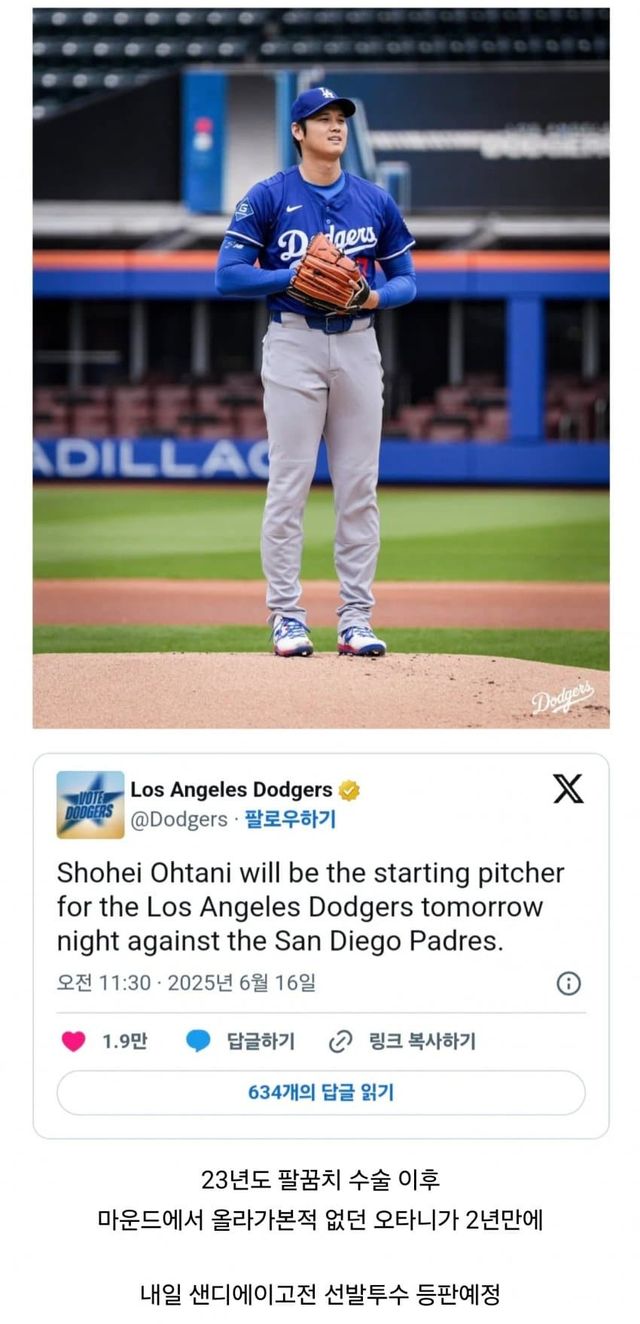Reply to the tweet via 답글하기
This screenshot has height=1324, width=640.
[x=241, y=1041]
